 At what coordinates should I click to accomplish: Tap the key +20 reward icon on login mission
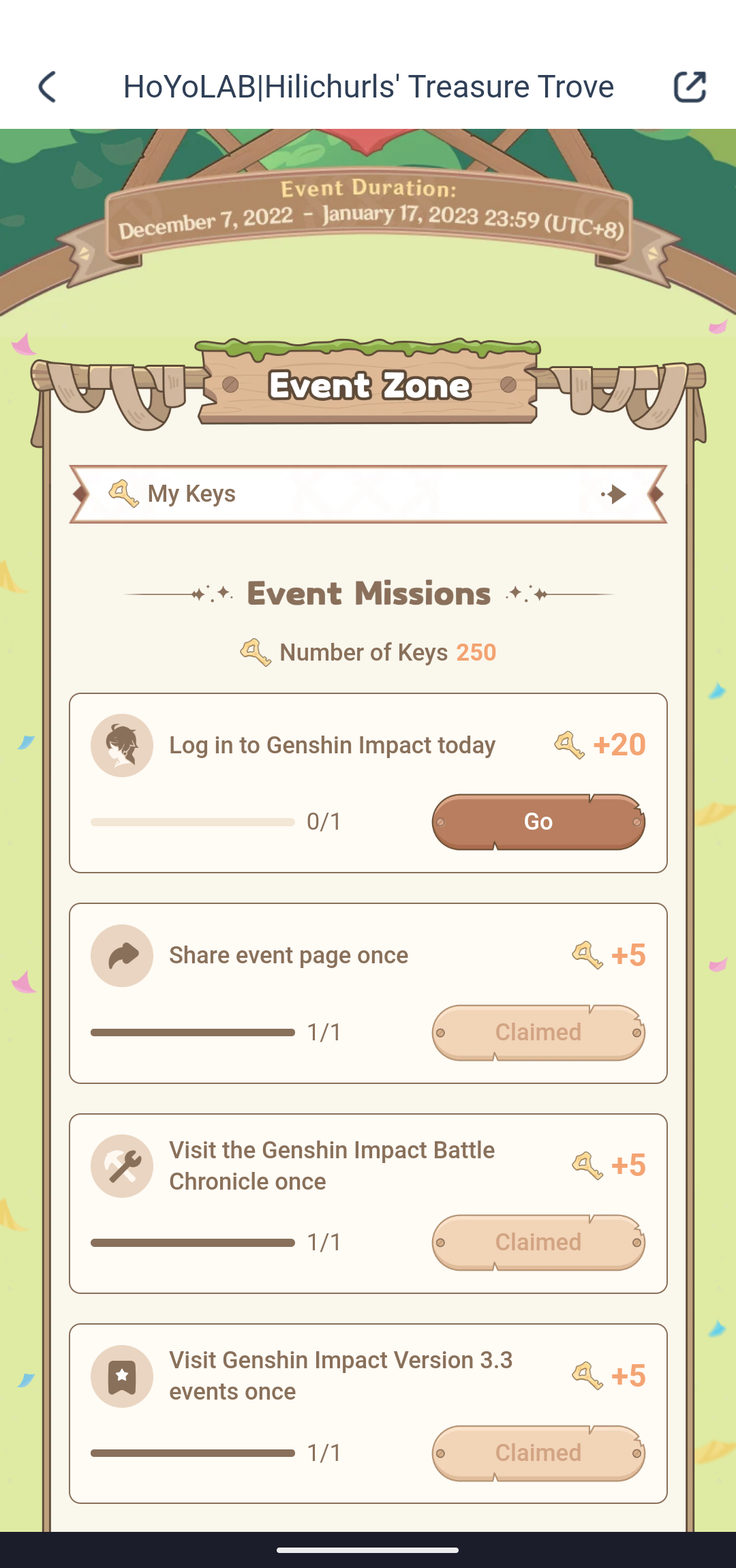570,745
